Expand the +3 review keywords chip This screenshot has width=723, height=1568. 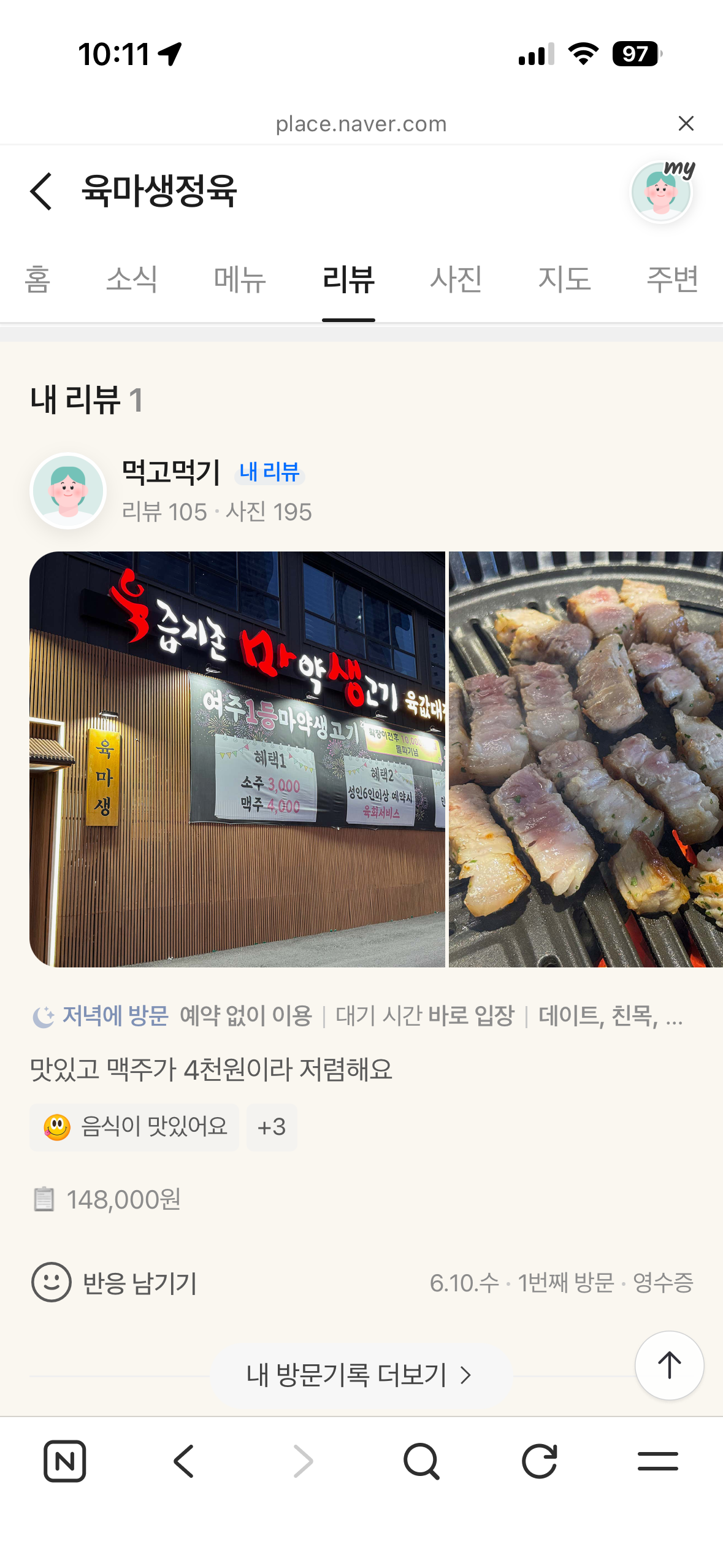[272, 1127]
